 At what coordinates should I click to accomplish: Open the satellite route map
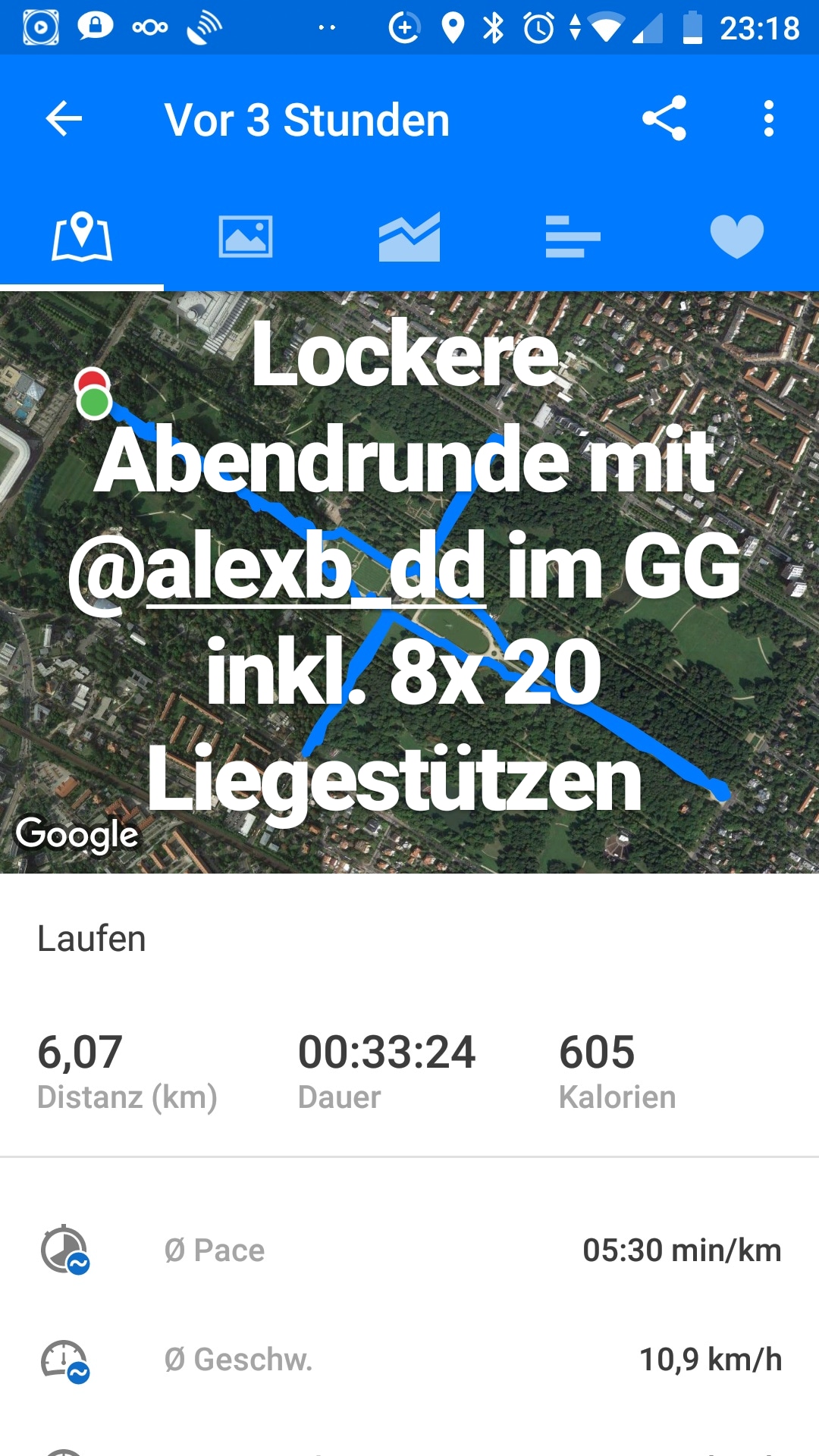(x=409, y=582)
